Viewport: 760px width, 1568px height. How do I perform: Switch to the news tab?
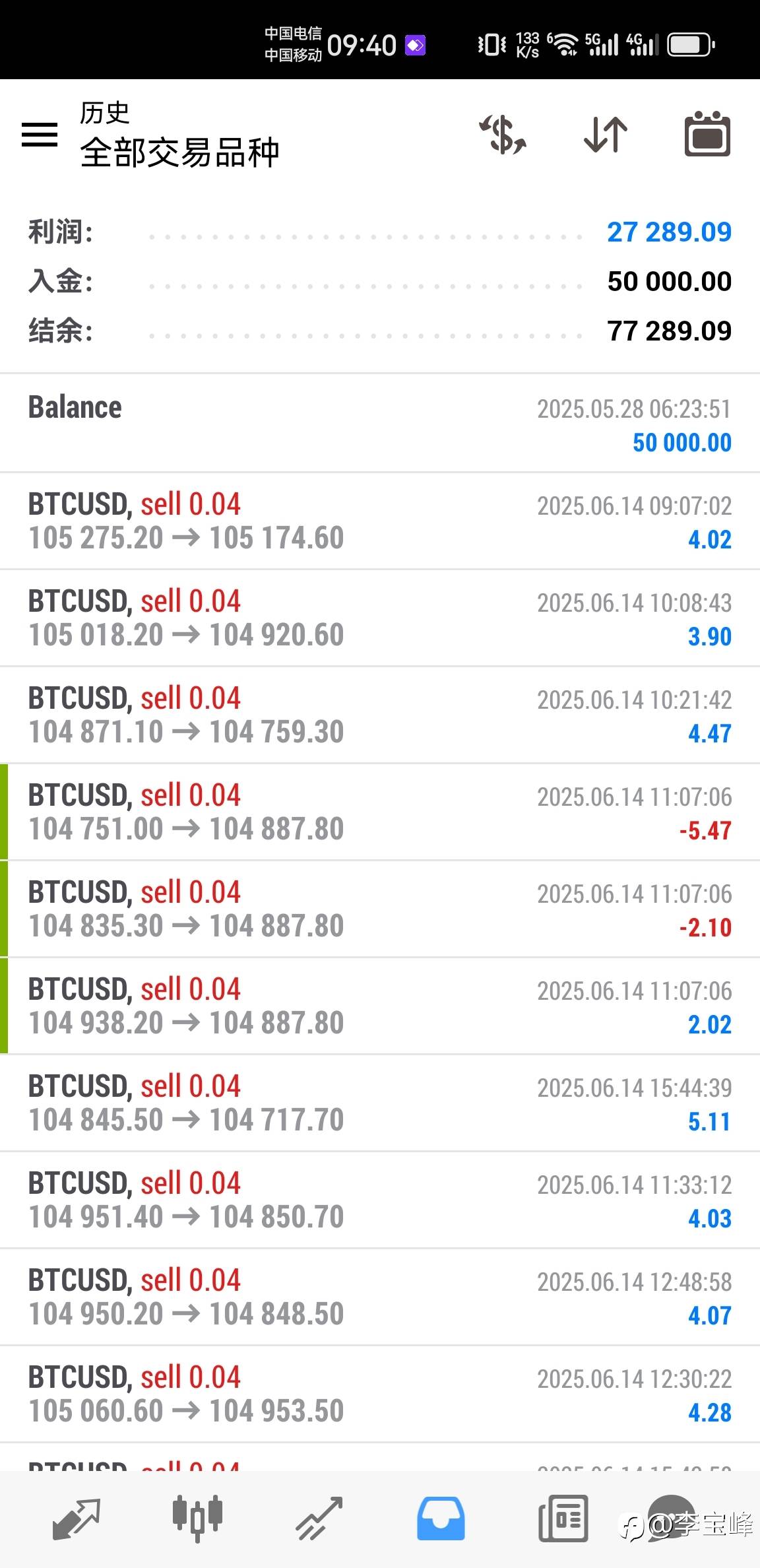(x=563, y=1519)
